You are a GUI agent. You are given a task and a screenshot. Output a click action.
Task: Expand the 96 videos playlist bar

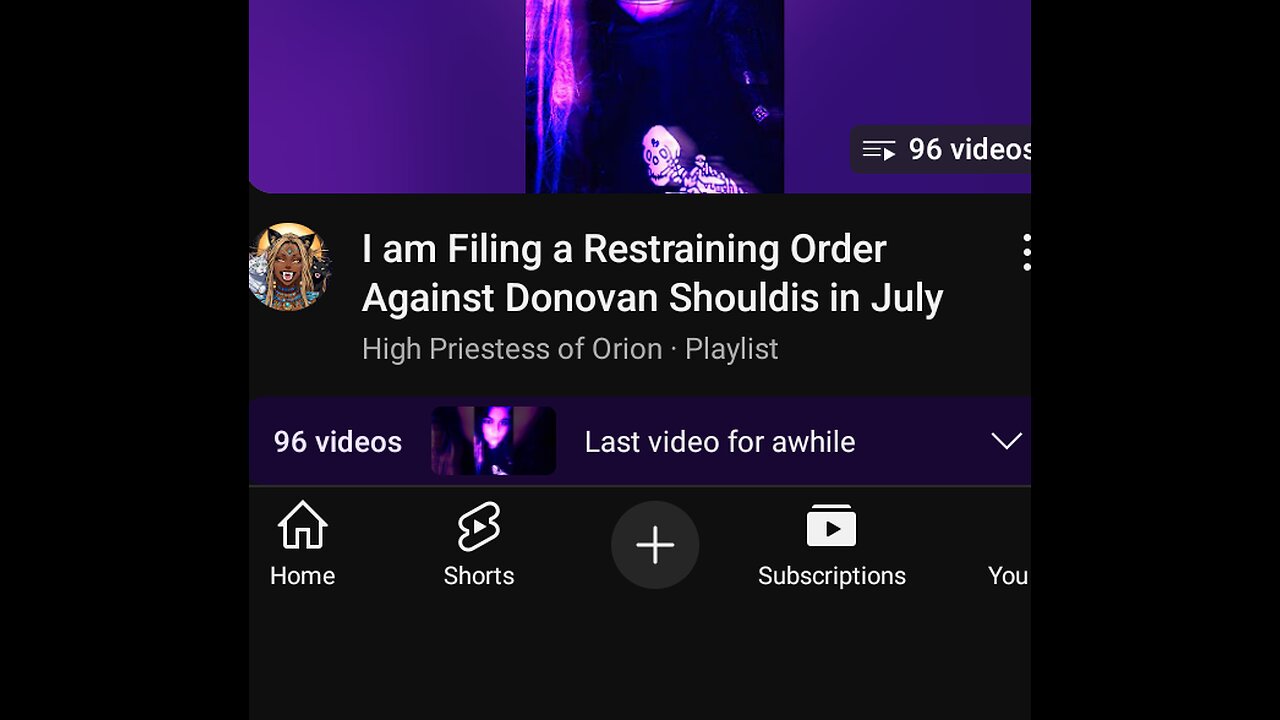click(1005, 441)
